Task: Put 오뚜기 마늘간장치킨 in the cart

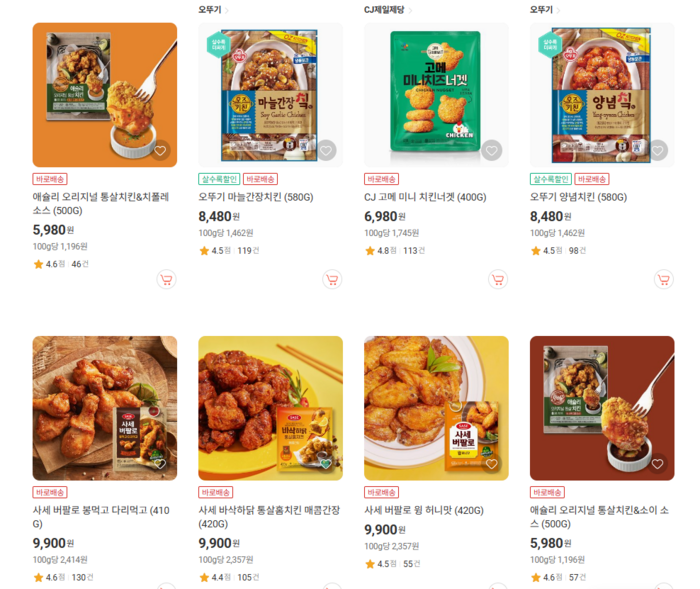Action: (x=332, y=280)
